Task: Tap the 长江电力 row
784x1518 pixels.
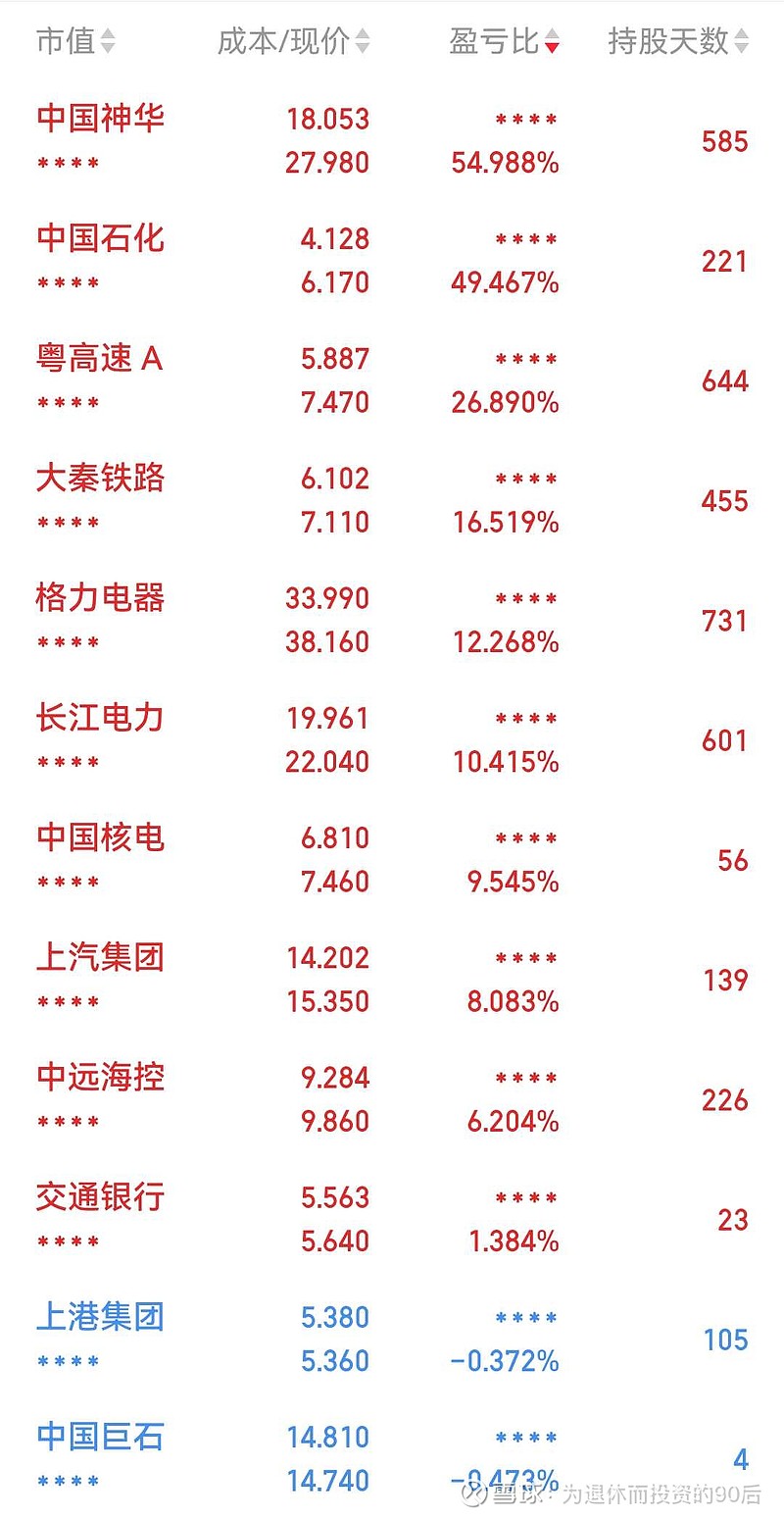Action: pyautogui.click(x=392, y=739)
